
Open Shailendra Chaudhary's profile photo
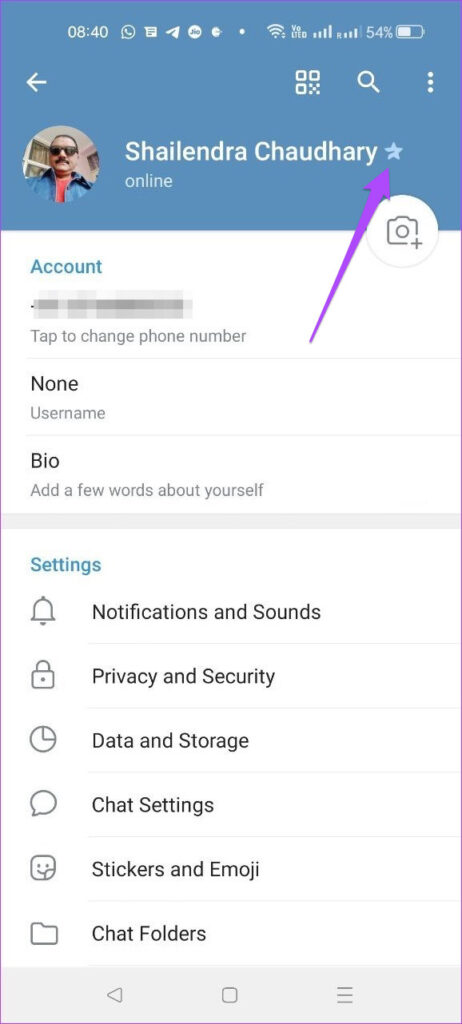pyautogui.click(x=61, y=164)
